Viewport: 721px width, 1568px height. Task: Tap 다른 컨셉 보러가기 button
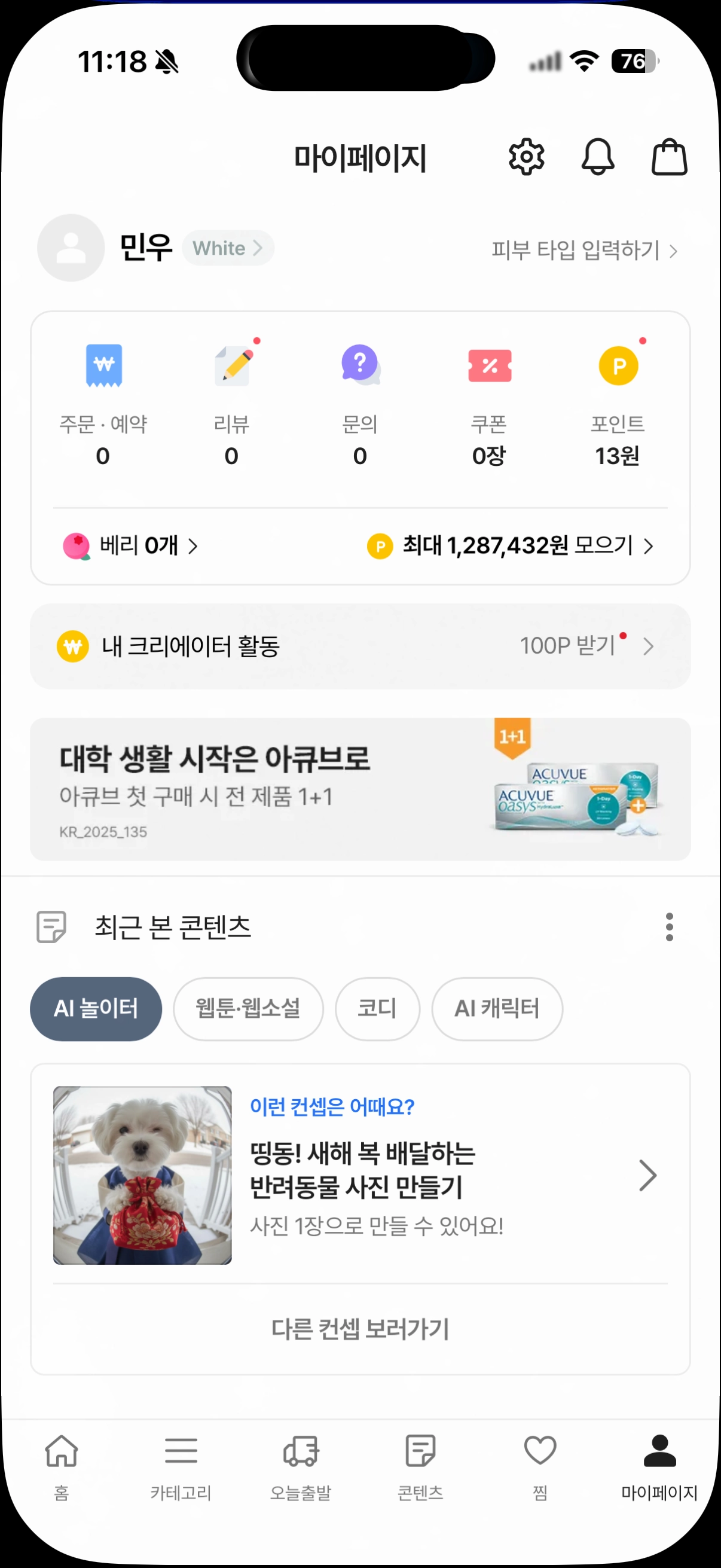[360, 1329]
